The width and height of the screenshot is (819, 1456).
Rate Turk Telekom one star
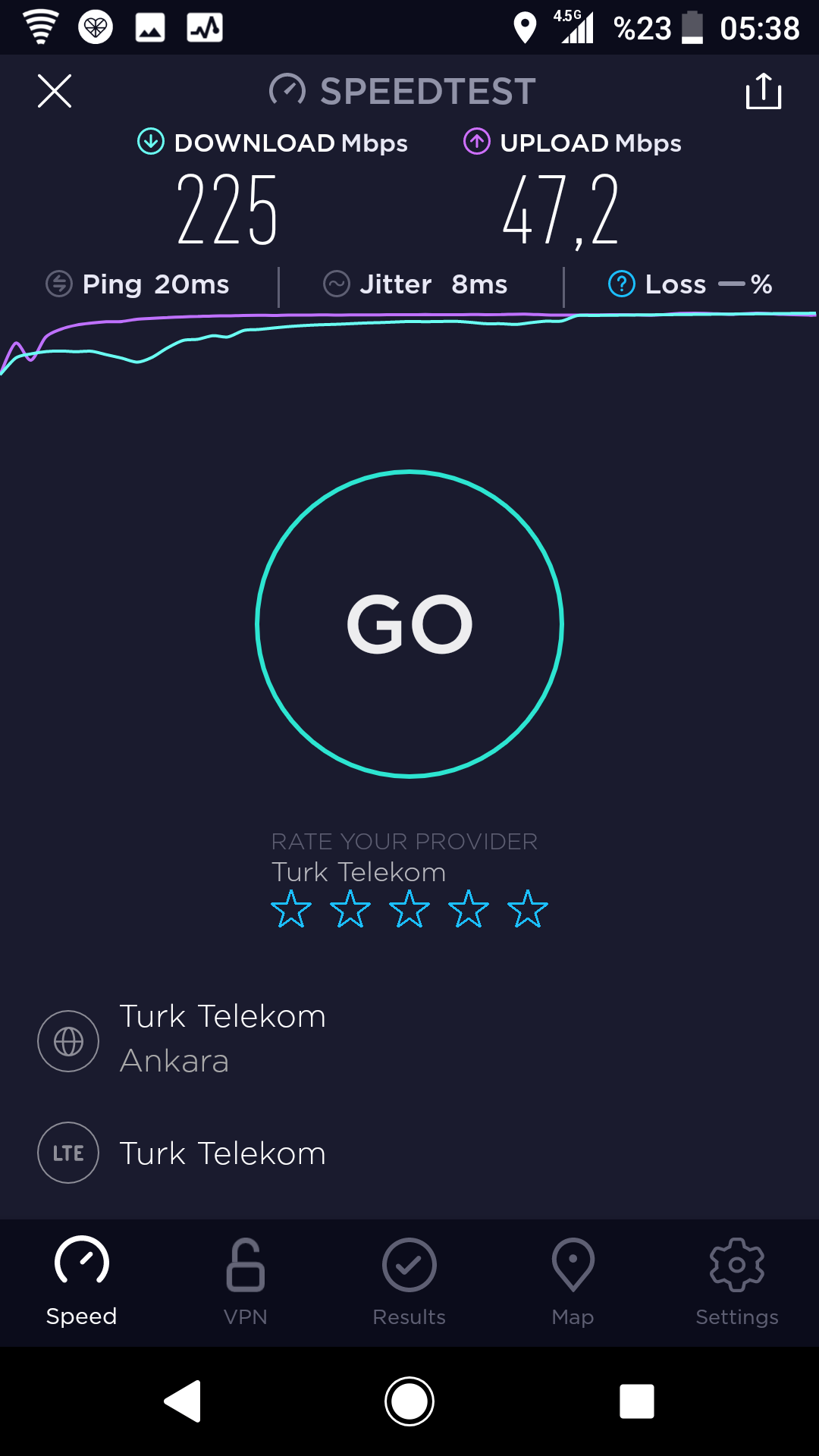tap(291, 909)
